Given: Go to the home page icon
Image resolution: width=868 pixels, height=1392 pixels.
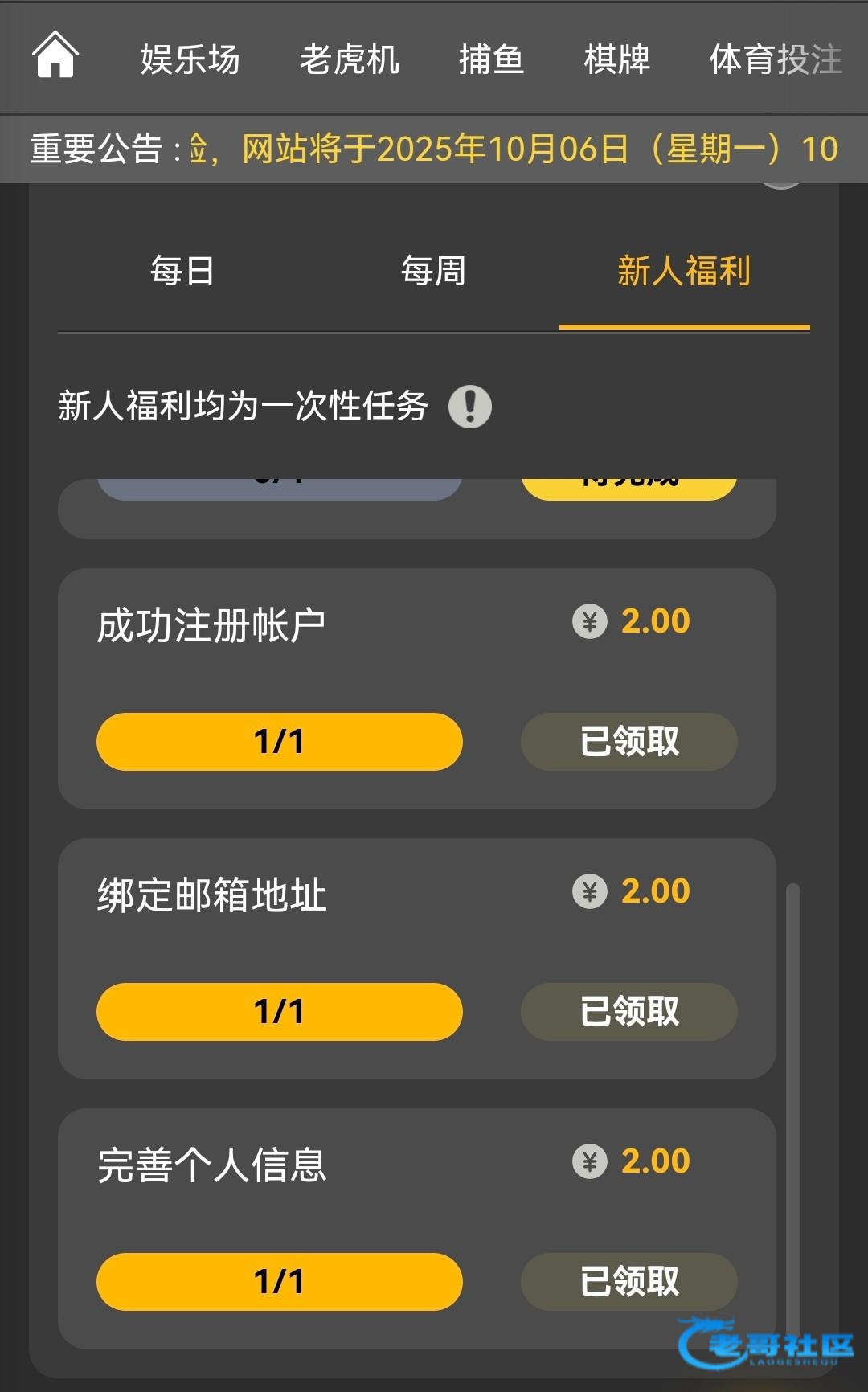Looking at the screenshot, I should [55, 56].
